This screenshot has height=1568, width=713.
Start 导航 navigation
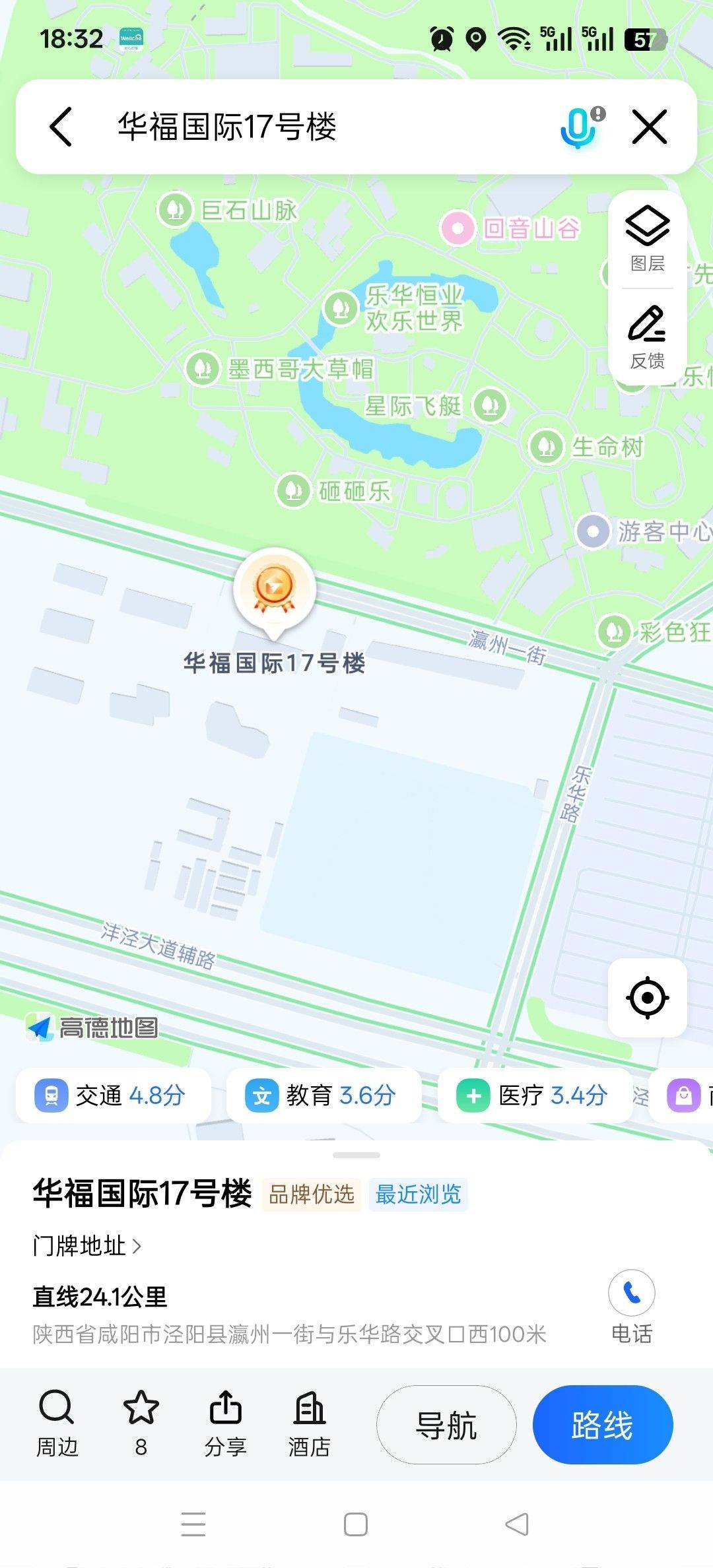[x=446, y=1425]
